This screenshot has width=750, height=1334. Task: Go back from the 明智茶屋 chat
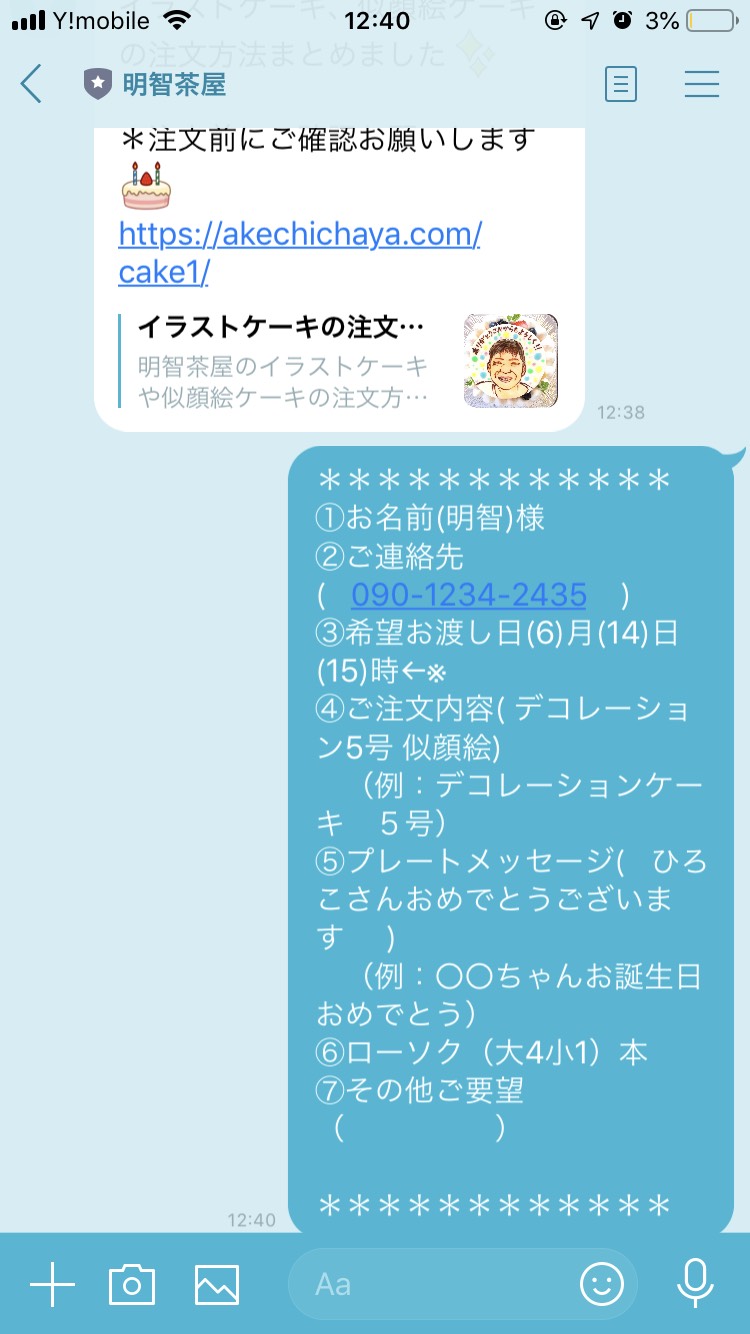31,84
